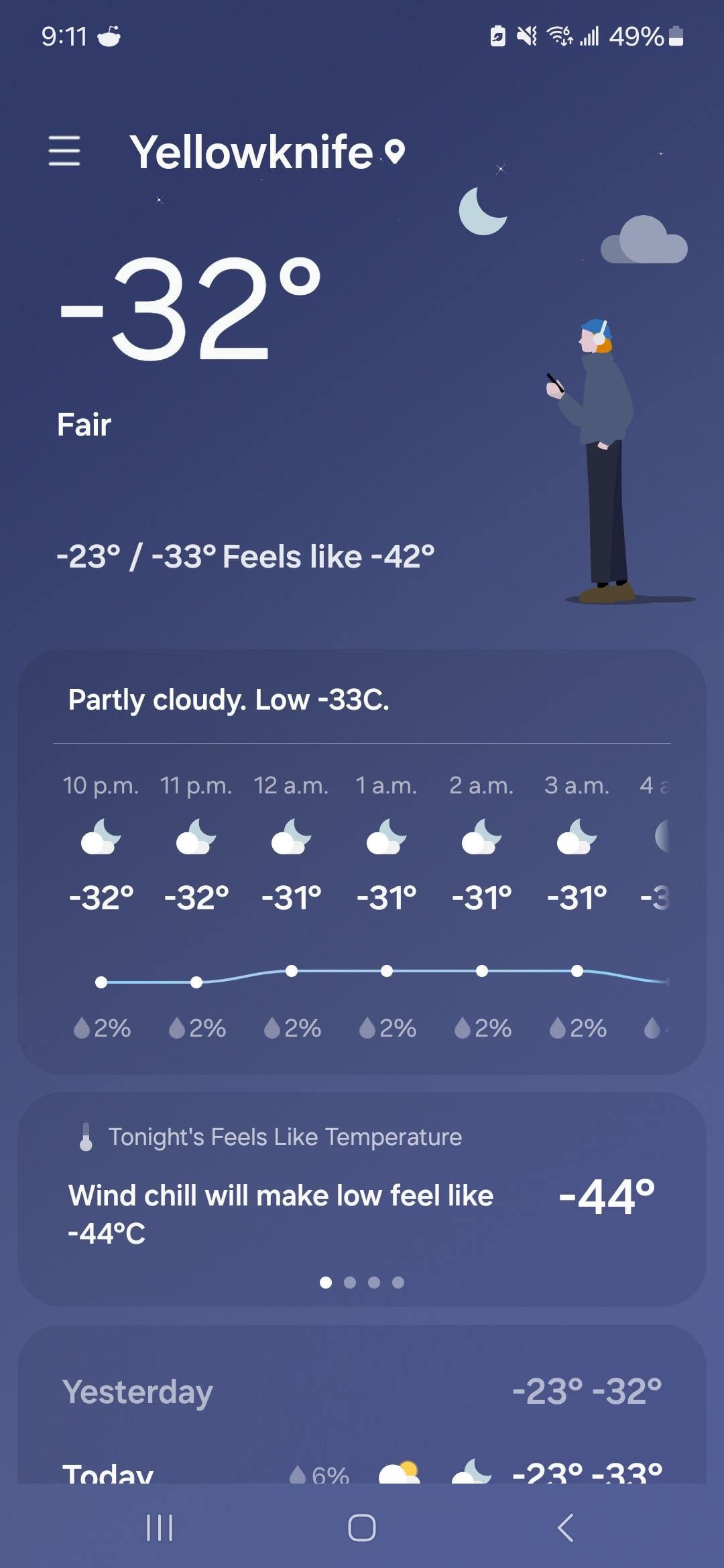Go back using system back button
The width and height of the screenshot is (724, 1568).
pyautogui.click(x=565, y=1528)
